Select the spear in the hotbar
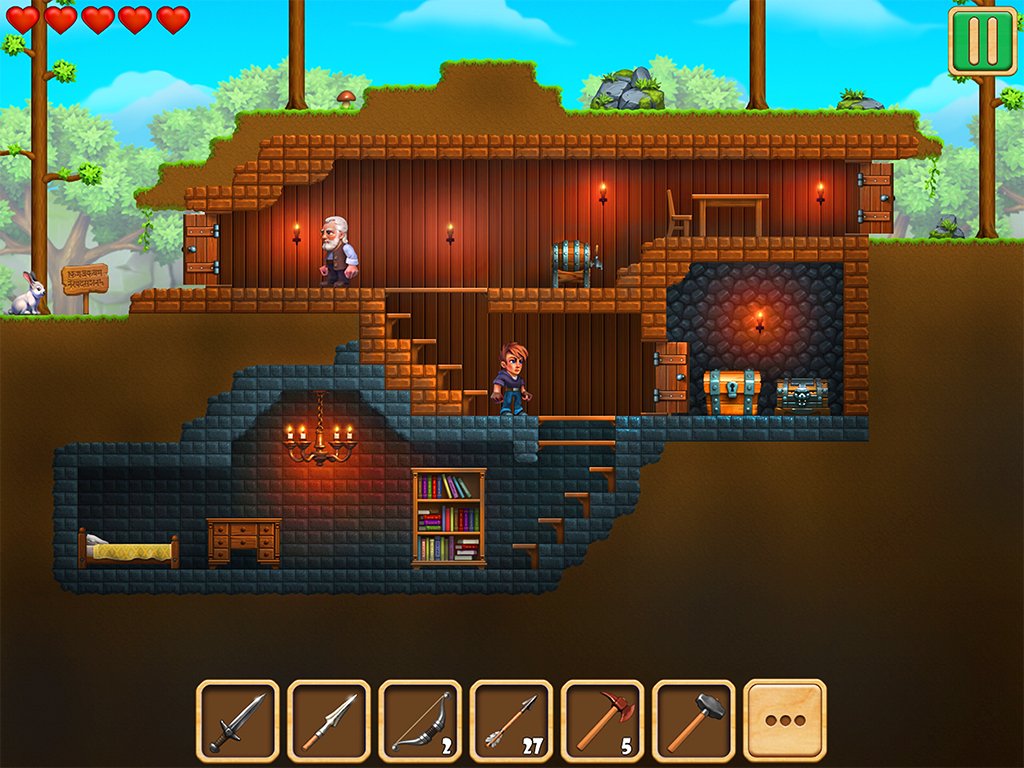 pyautogui.click(x=328, y=720)
